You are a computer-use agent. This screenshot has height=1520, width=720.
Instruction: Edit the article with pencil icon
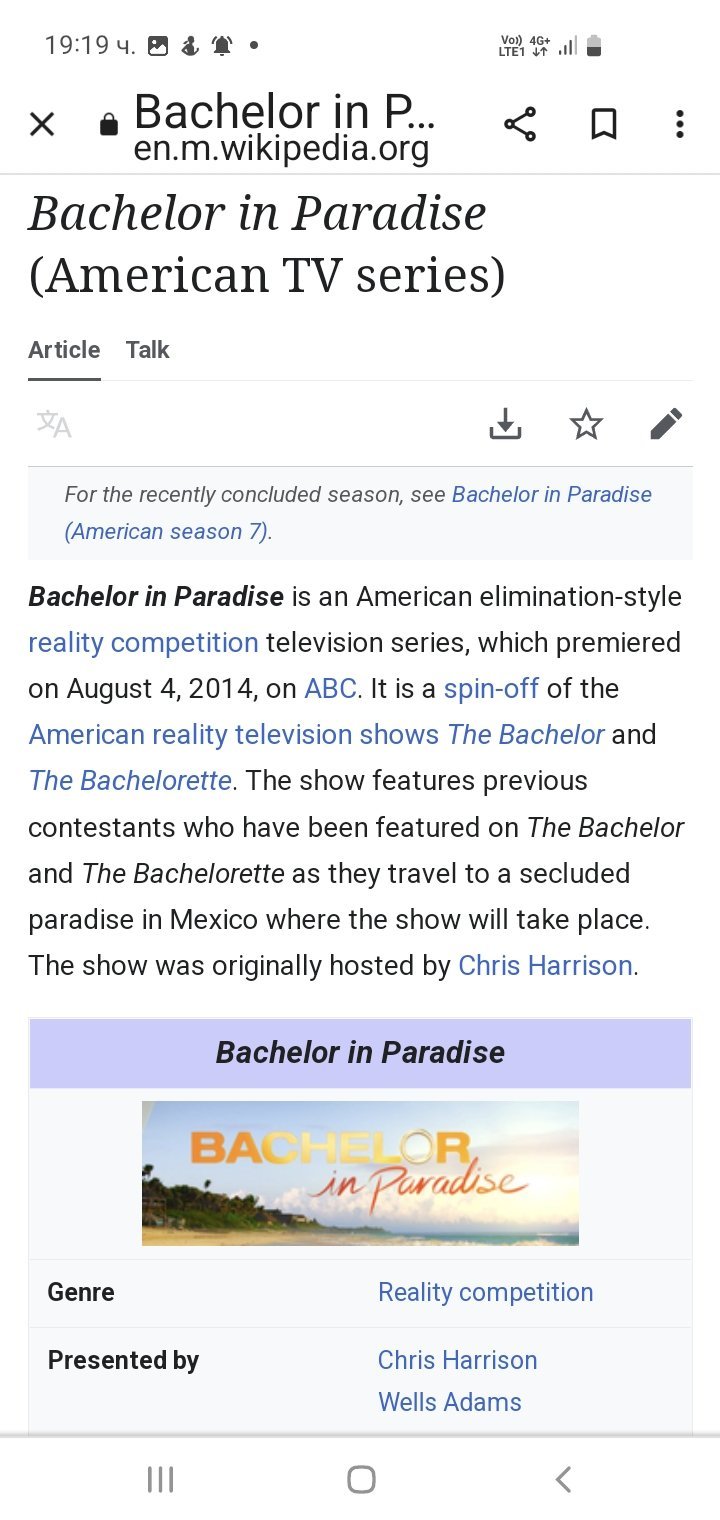(x=666, y=424)
